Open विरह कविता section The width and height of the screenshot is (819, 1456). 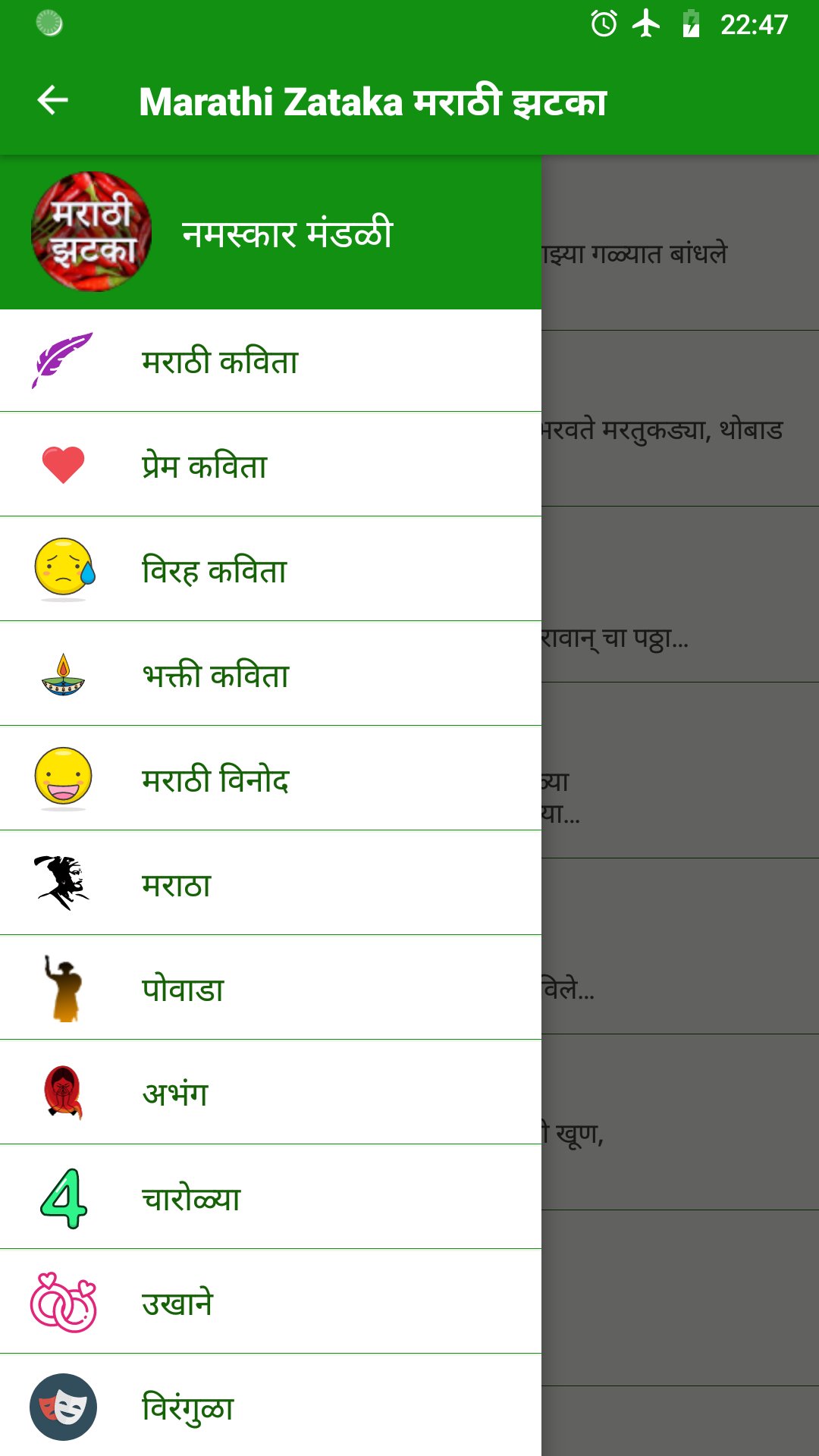215,570
